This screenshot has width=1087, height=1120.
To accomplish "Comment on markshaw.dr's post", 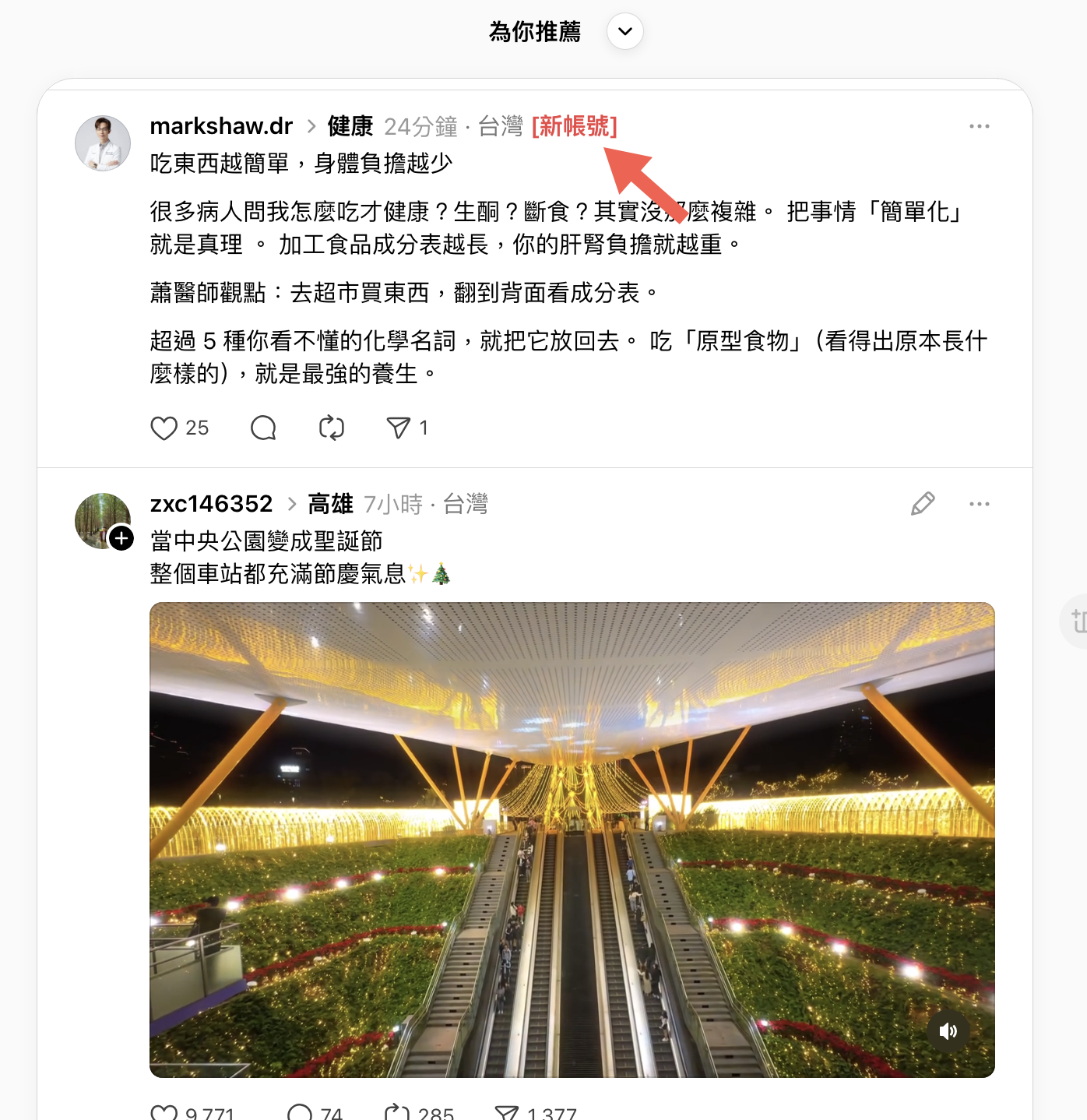I will [x=263, y=428].
